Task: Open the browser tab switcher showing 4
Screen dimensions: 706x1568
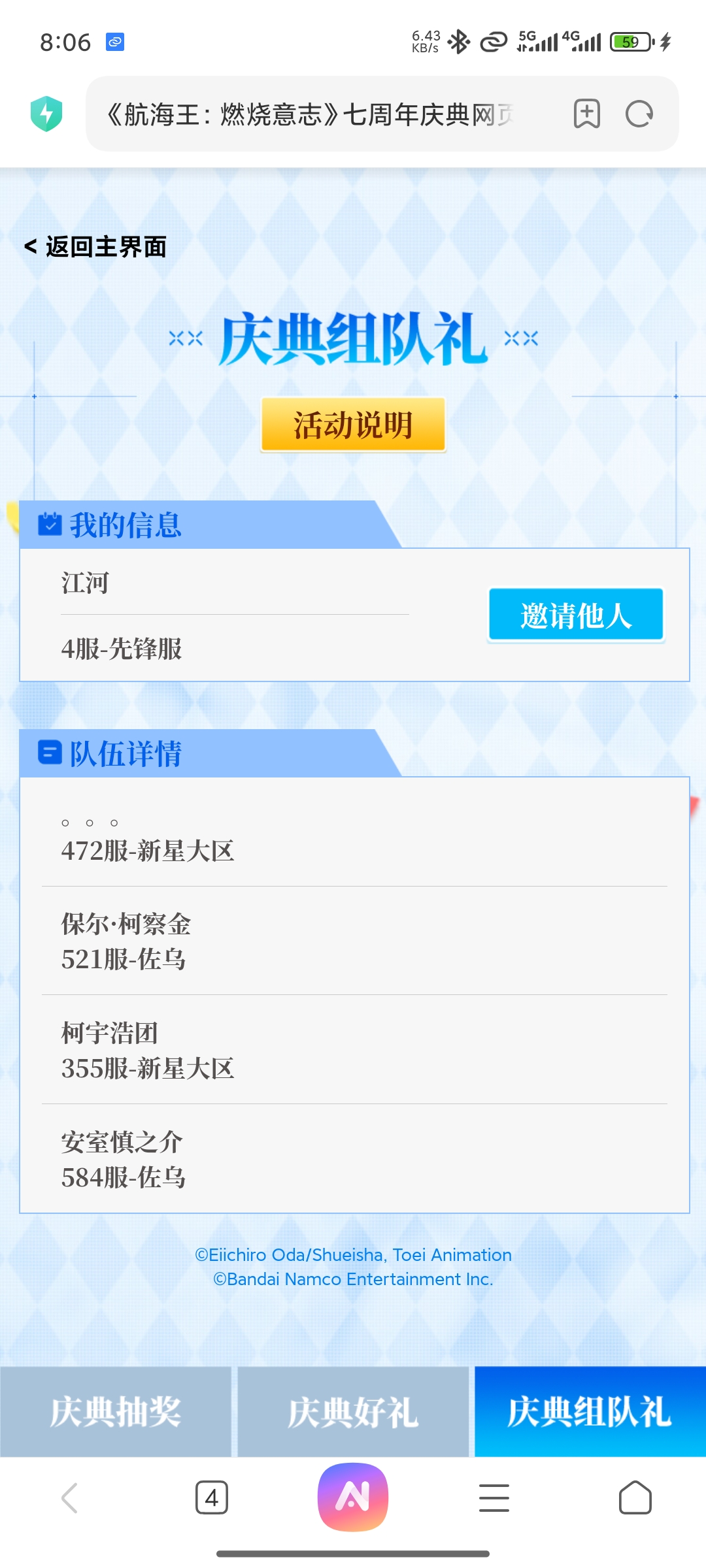Action: click(211, 1497)
